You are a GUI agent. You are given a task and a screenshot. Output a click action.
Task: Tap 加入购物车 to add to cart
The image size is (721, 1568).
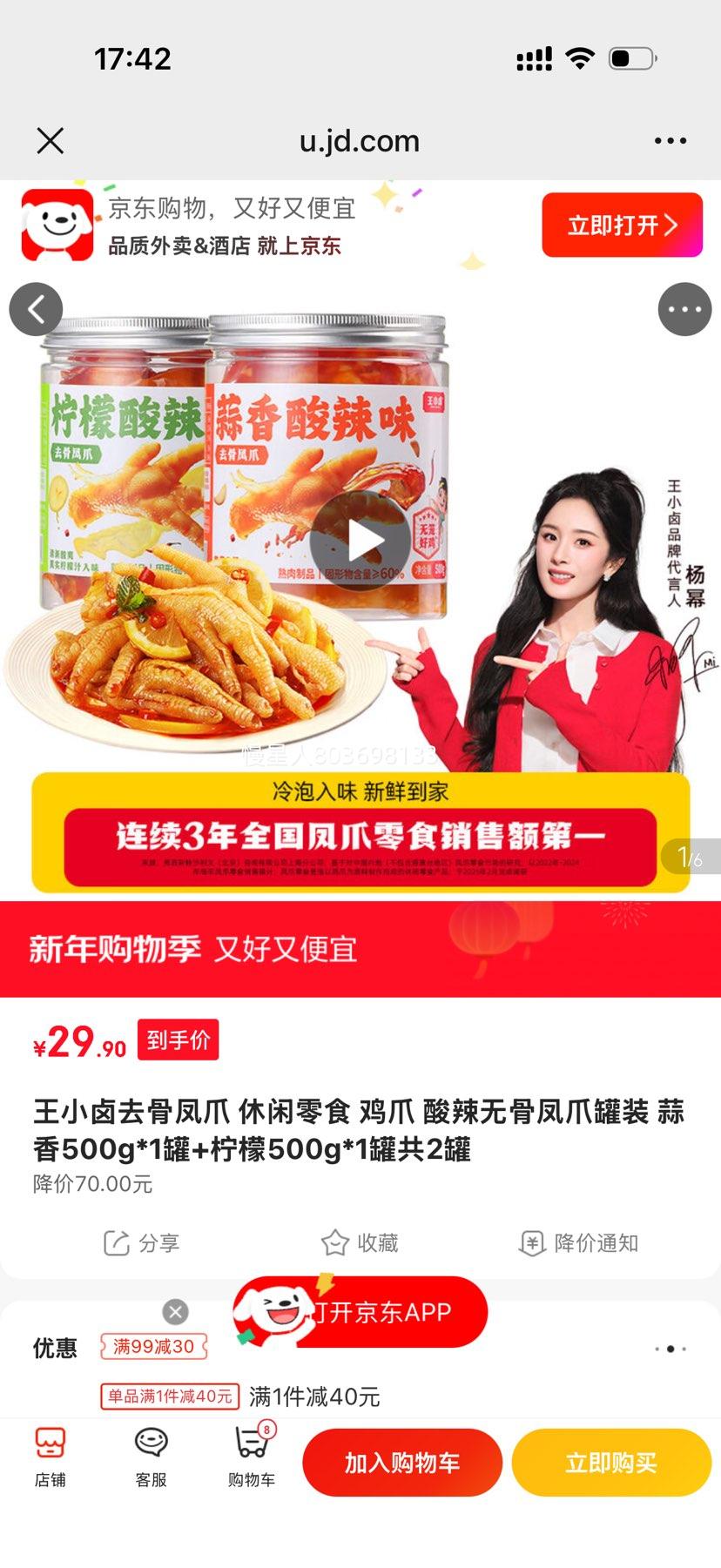coord(402,1462)
